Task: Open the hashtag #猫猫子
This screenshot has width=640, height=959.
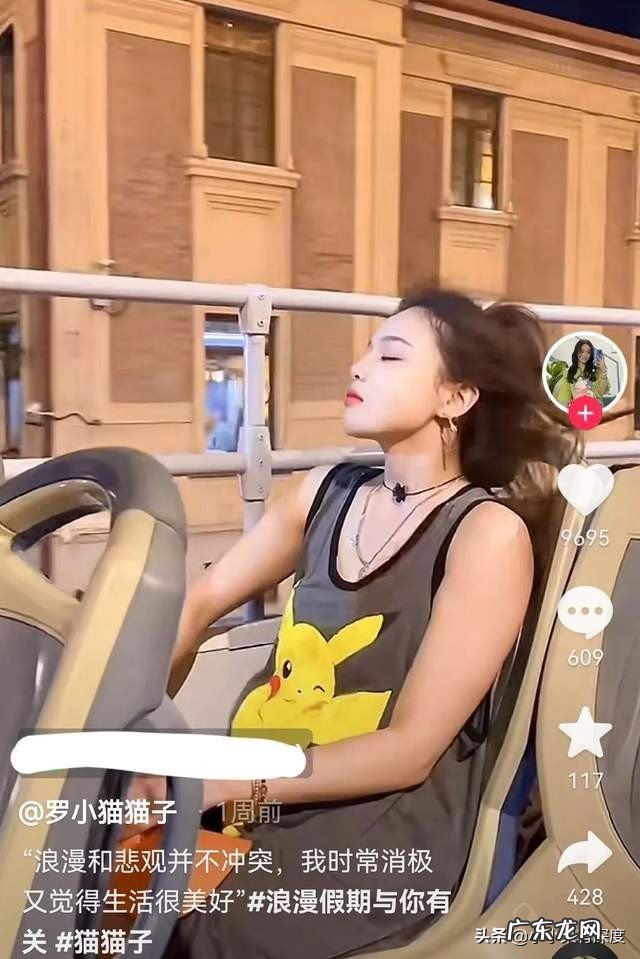Action: [105, 941]
